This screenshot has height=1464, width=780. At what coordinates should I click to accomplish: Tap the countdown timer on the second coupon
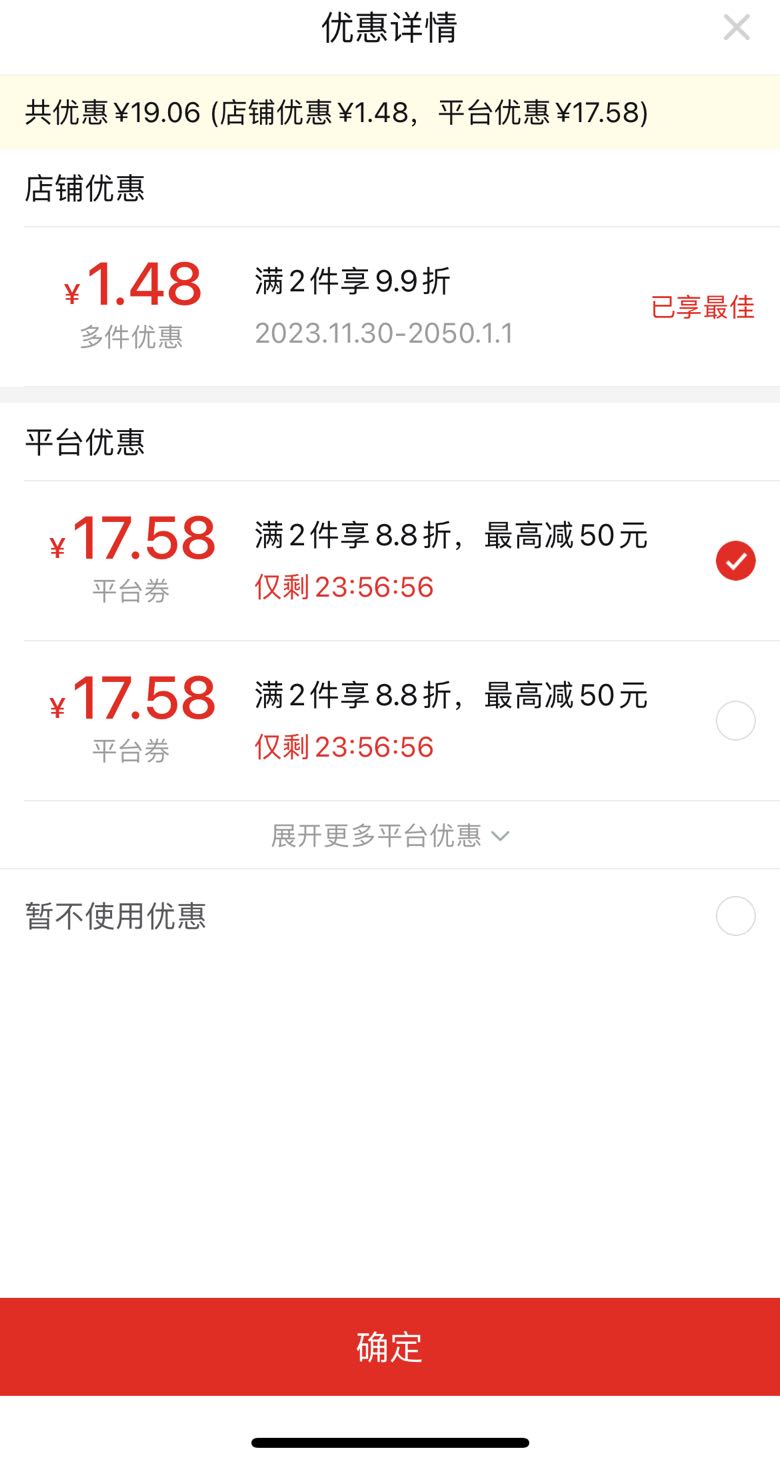tap(345, 747)
